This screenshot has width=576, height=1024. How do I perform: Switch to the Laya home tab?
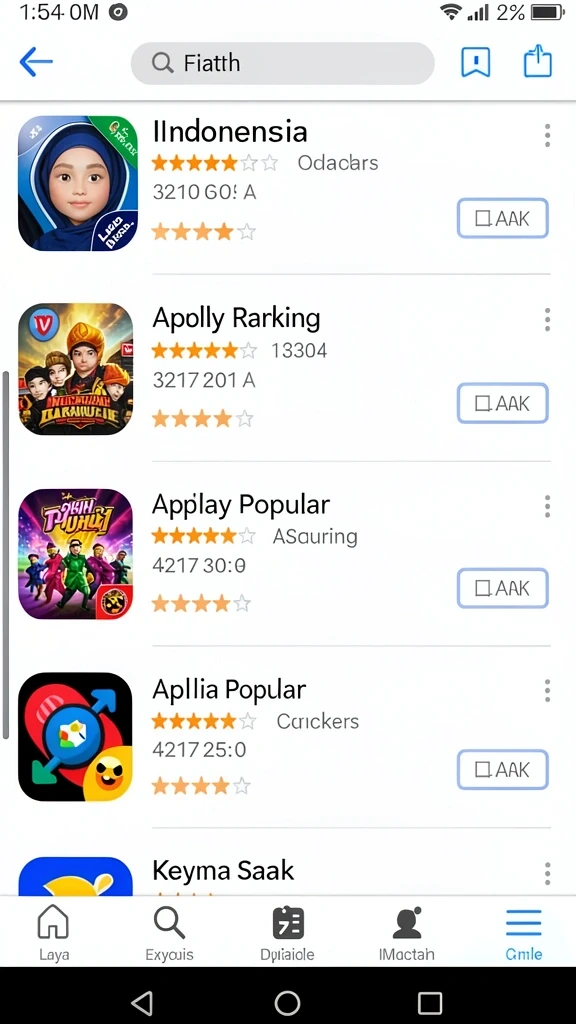pyautogui.click(x=54, y=935)
